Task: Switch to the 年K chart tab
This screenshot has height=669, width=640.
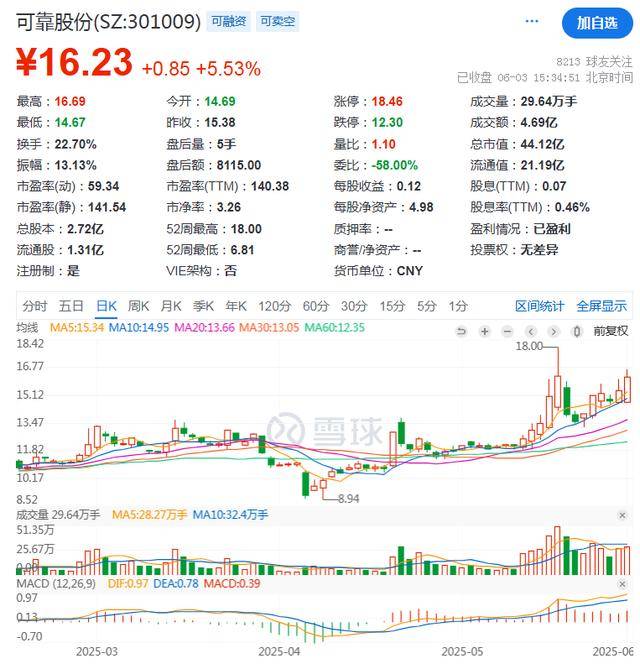Action: (236, 306)
